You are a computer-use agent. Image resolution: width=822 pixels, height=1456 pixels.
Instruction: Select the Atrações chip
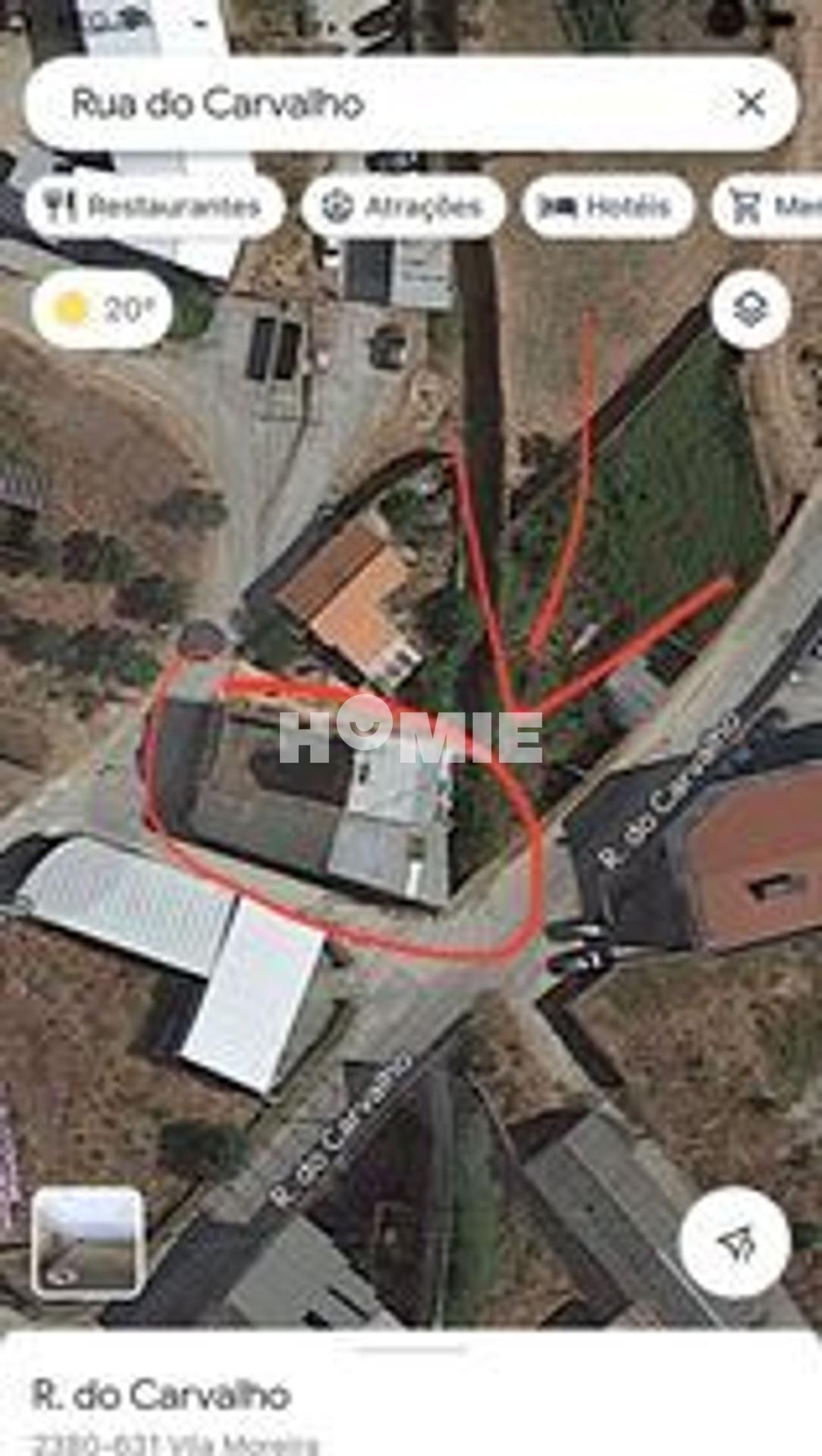click(x=403, y=206)
